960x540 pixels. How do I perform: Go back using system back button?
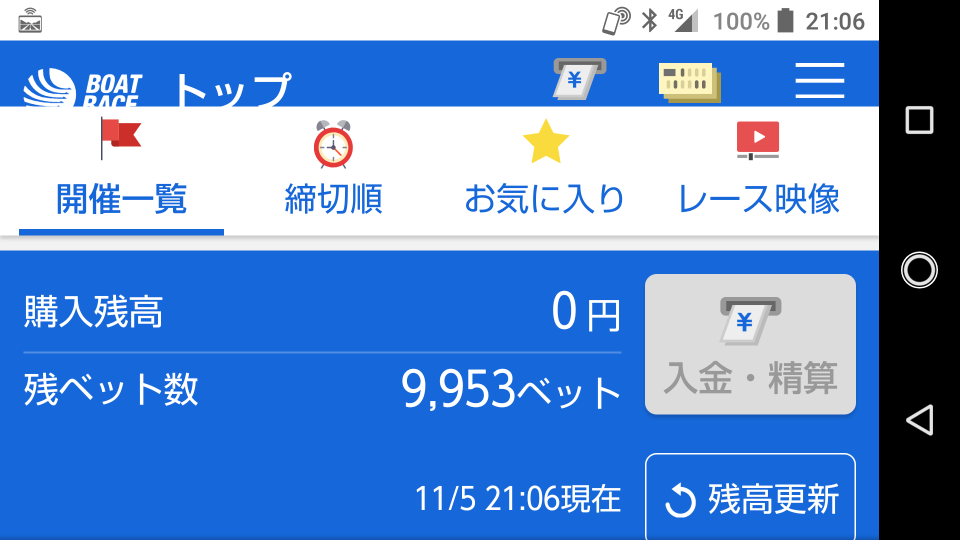pyautogui.click(x=919, y=420)
